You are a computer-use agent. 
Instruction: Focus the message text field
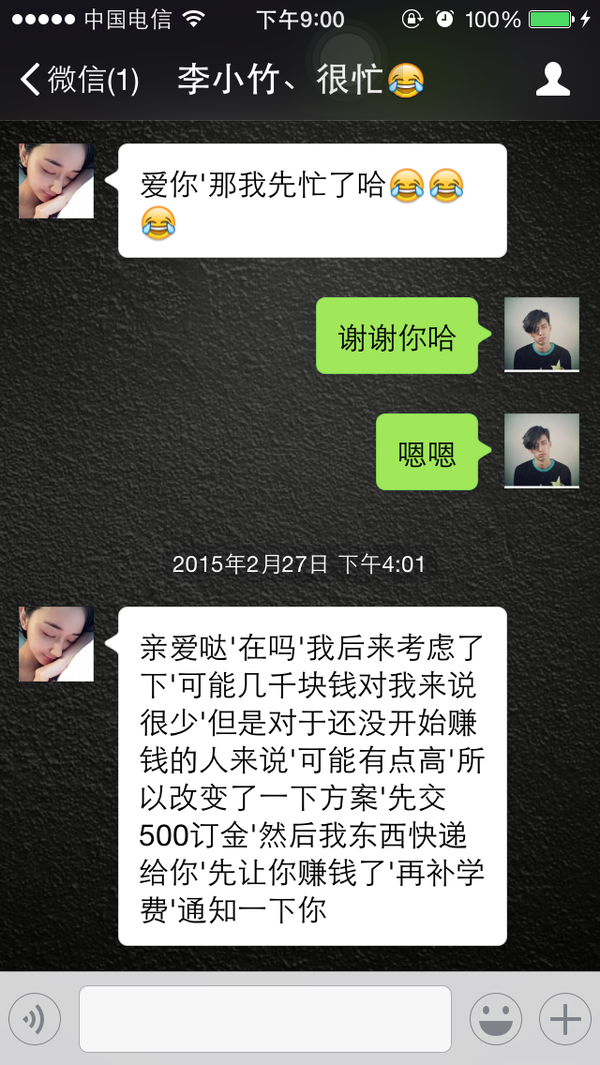pos(265,1019)
